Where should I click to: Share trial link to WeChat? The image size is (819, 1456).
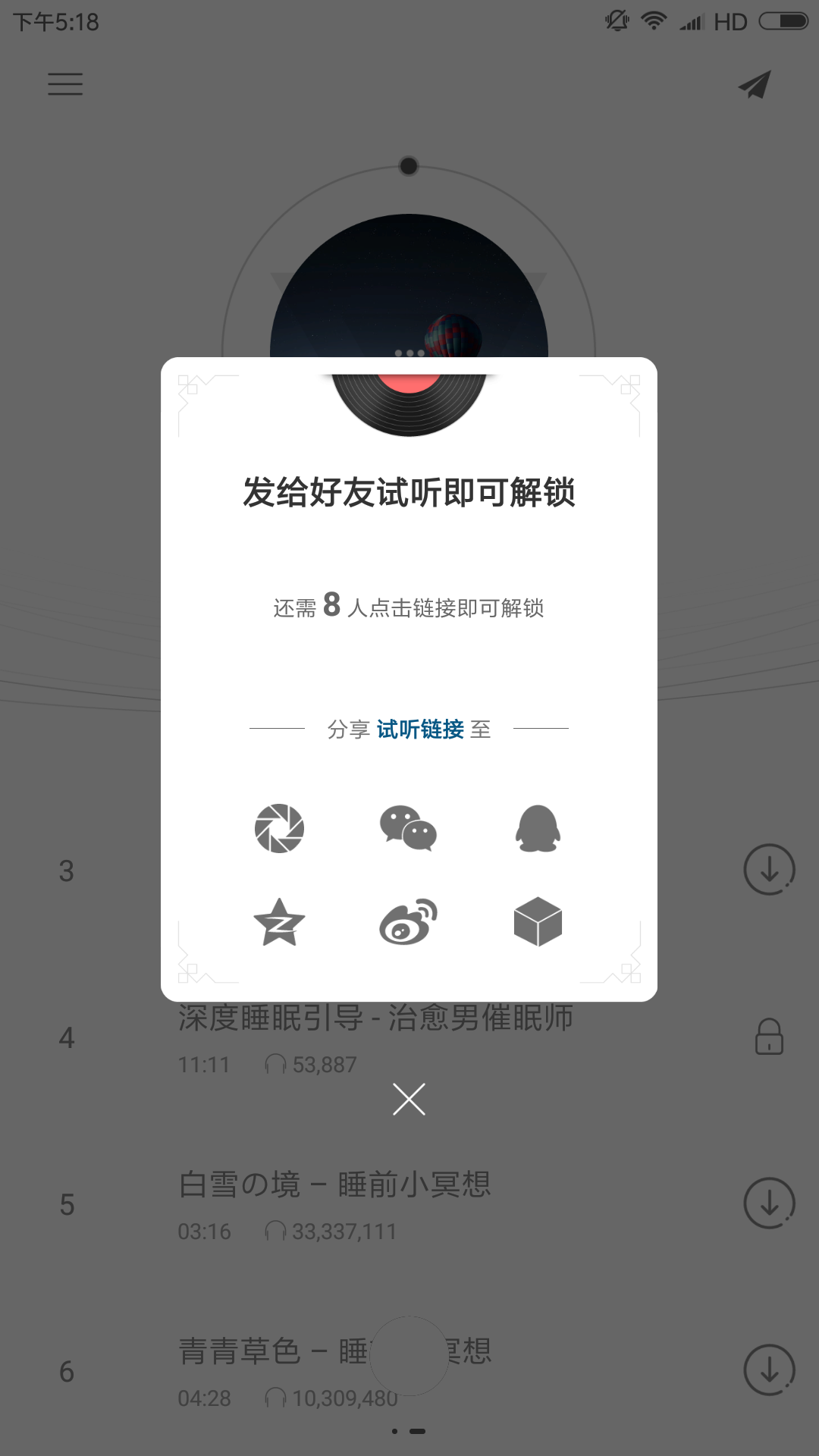[x=408, y=828]
